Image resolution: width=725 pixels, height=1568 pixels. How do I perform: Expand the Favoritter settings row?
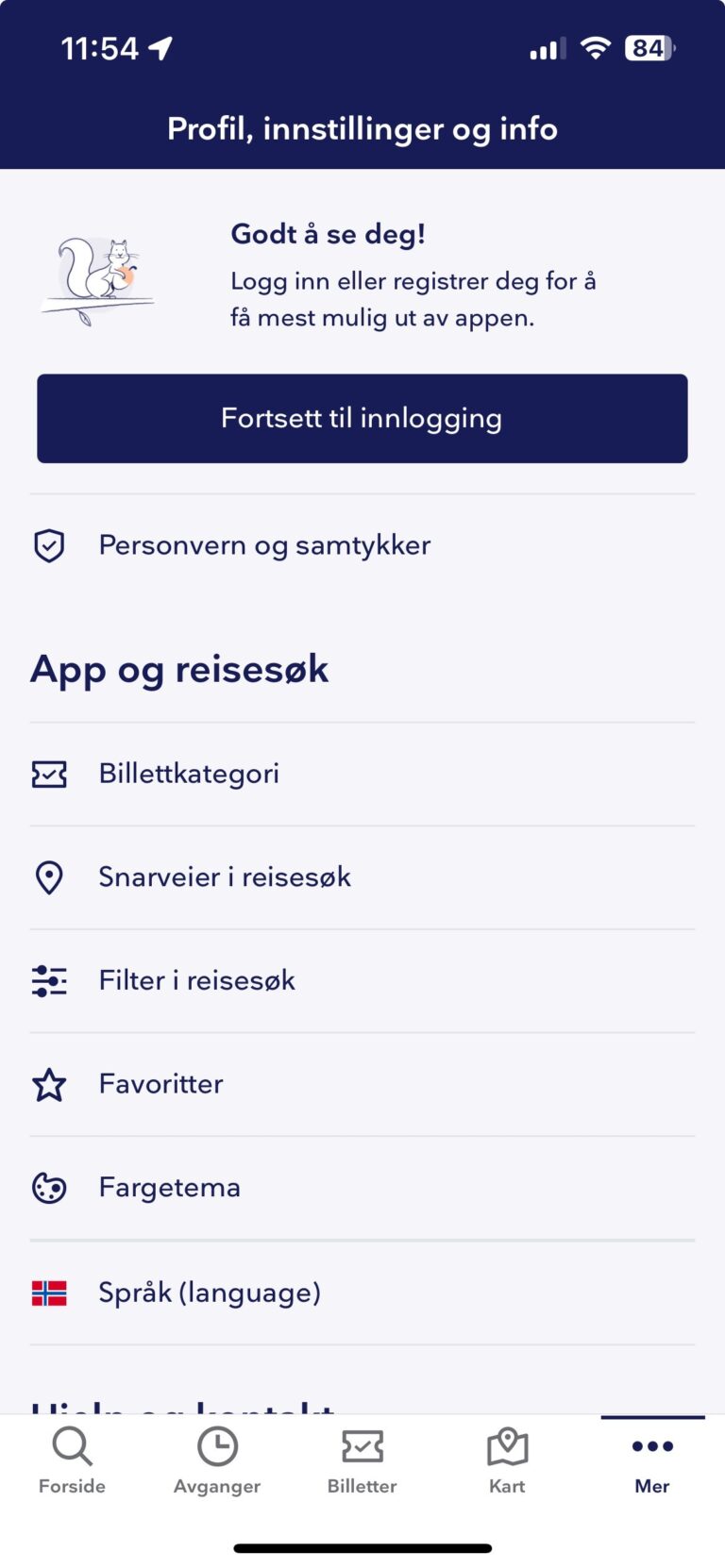point(160,1085)
